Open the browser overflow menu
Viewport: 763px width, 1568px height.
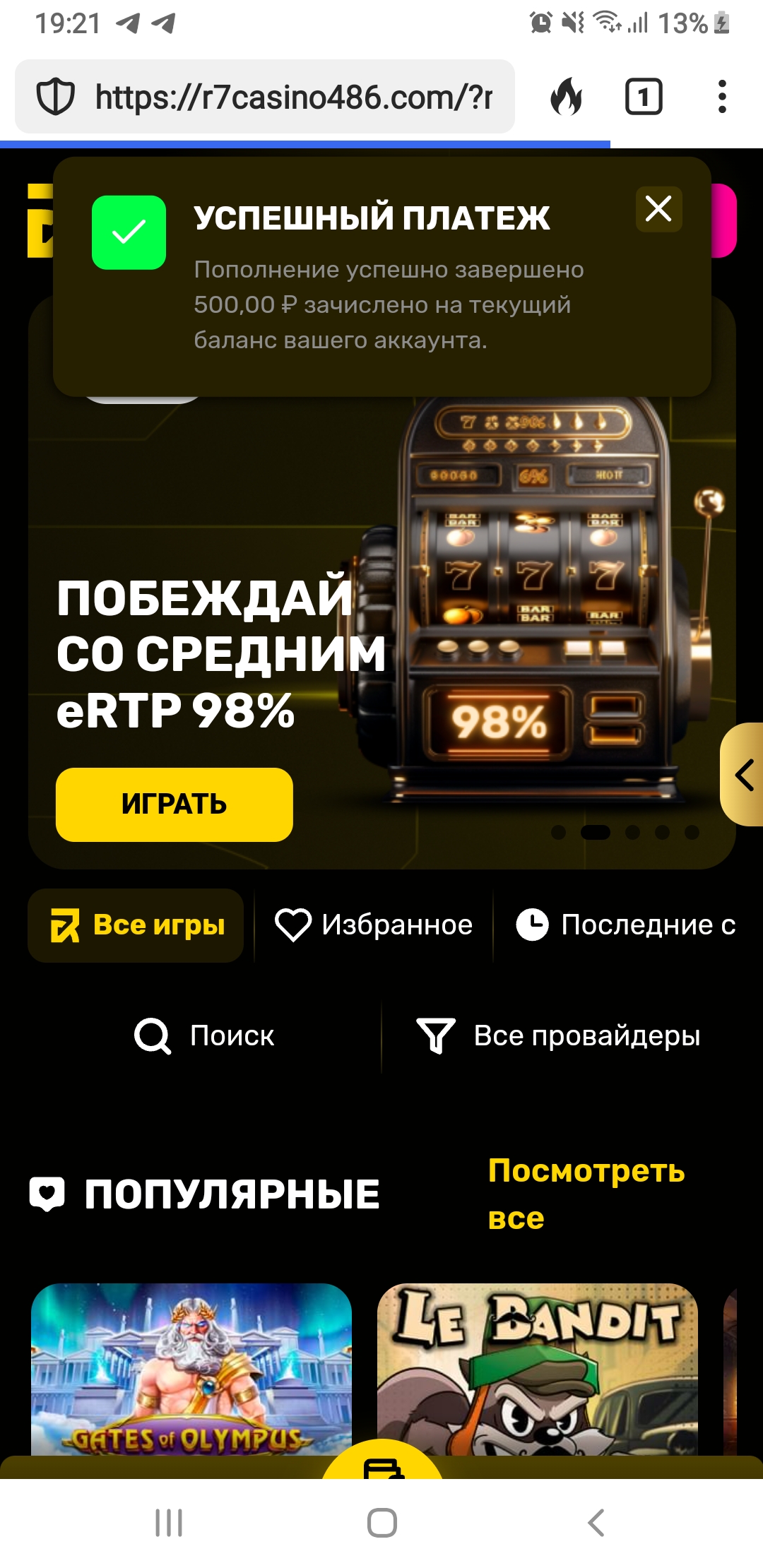[721, 97]
